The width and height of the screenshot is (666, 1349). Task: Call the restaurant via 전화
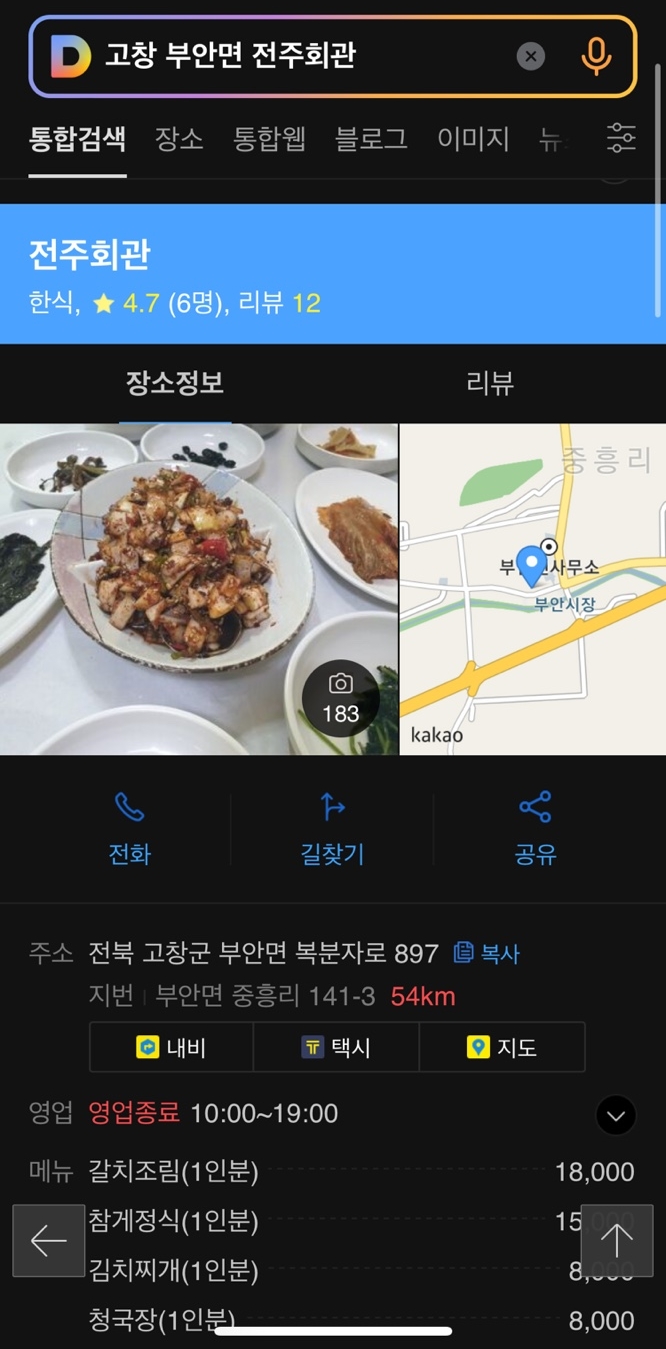129,829
